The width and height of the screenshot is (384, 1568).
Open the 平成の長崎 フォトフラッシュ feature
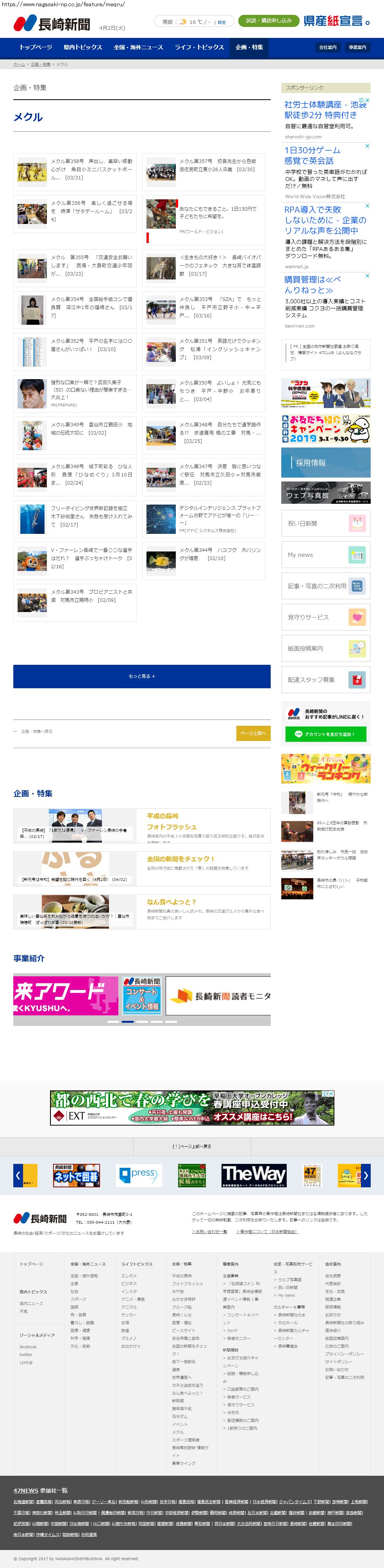coord(171,821)
